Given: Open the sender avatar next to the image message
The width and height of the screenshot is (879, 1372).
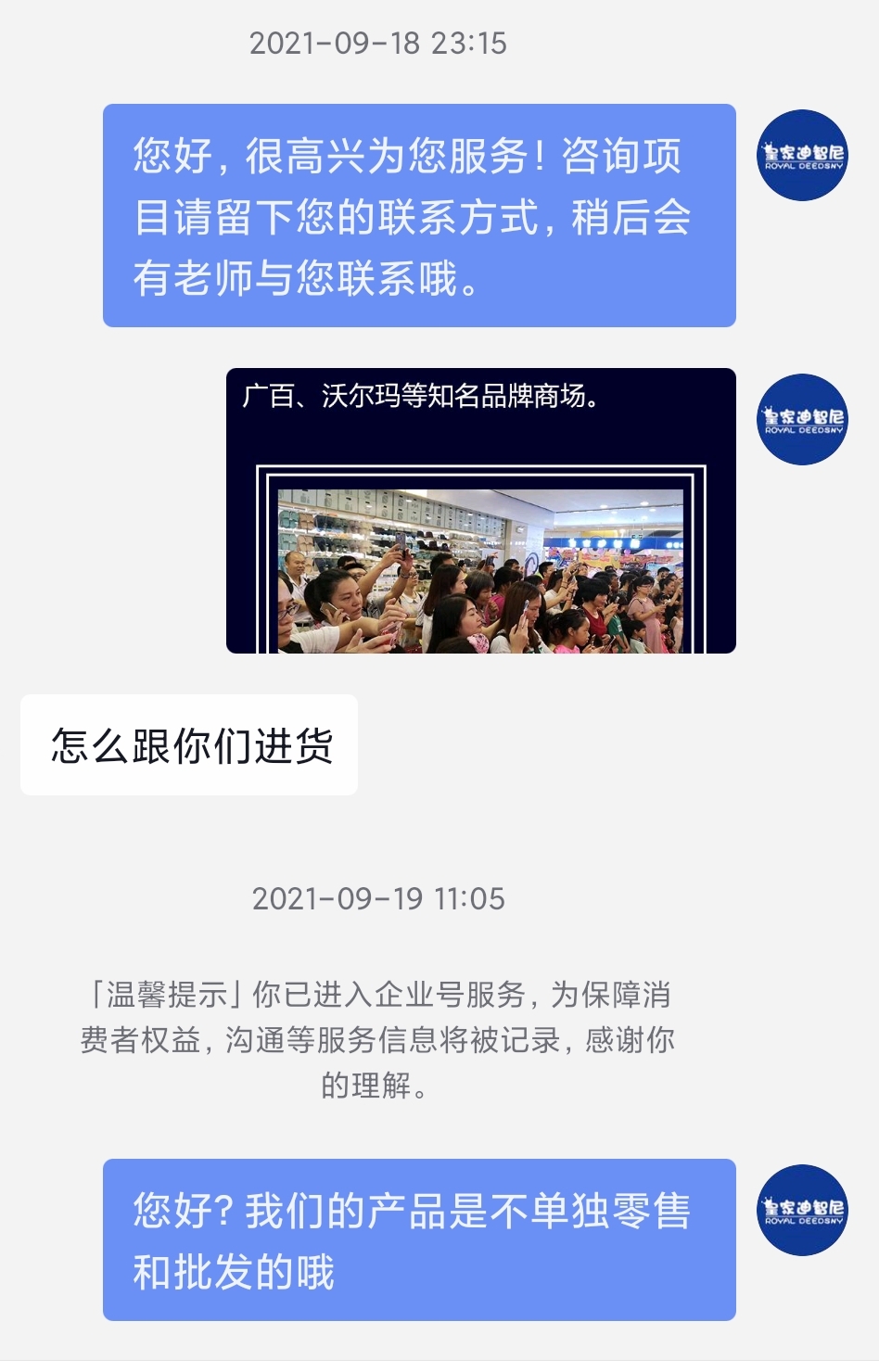Looking at the screenshot, I should coord(802,419).
